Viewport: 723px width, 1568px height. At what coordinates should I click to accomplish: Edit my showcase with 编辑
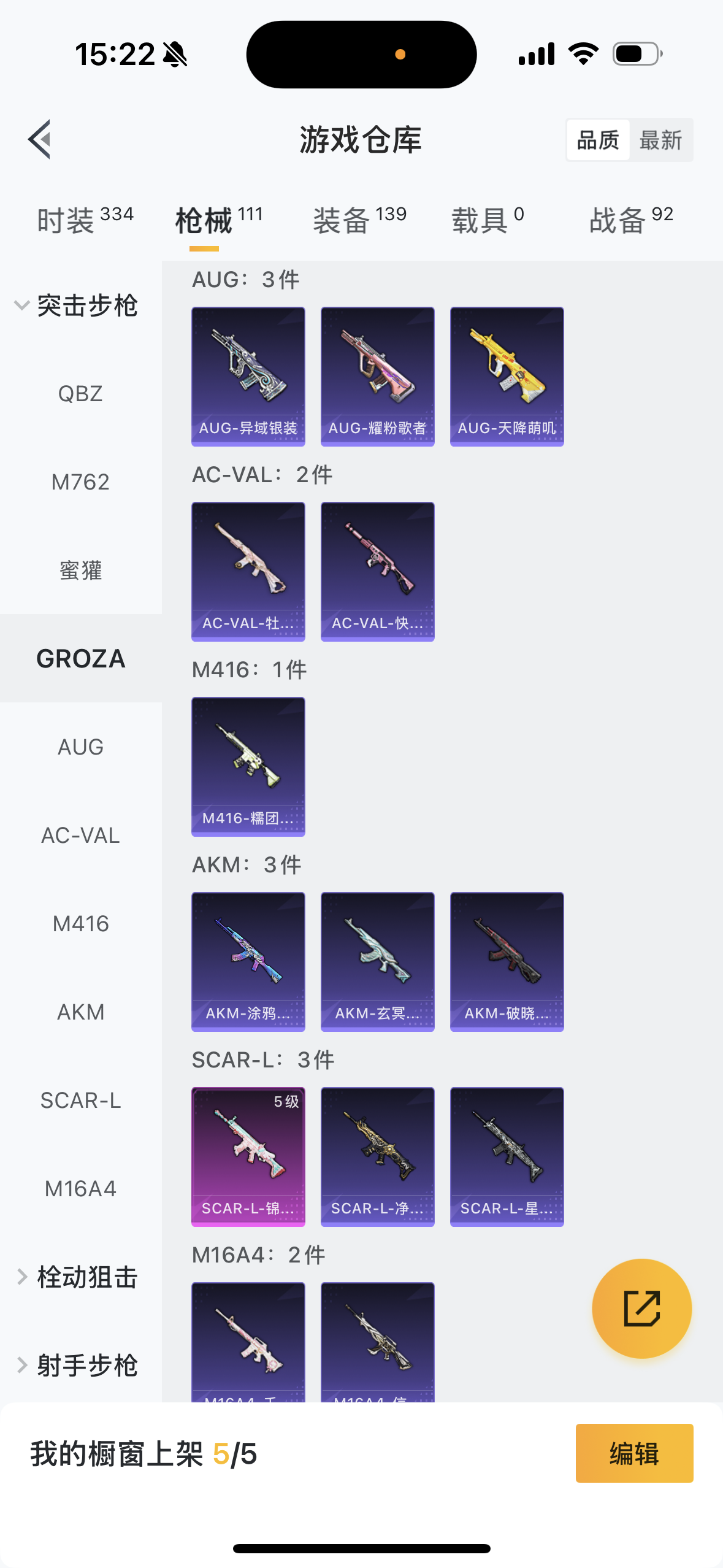[634, 1453]
